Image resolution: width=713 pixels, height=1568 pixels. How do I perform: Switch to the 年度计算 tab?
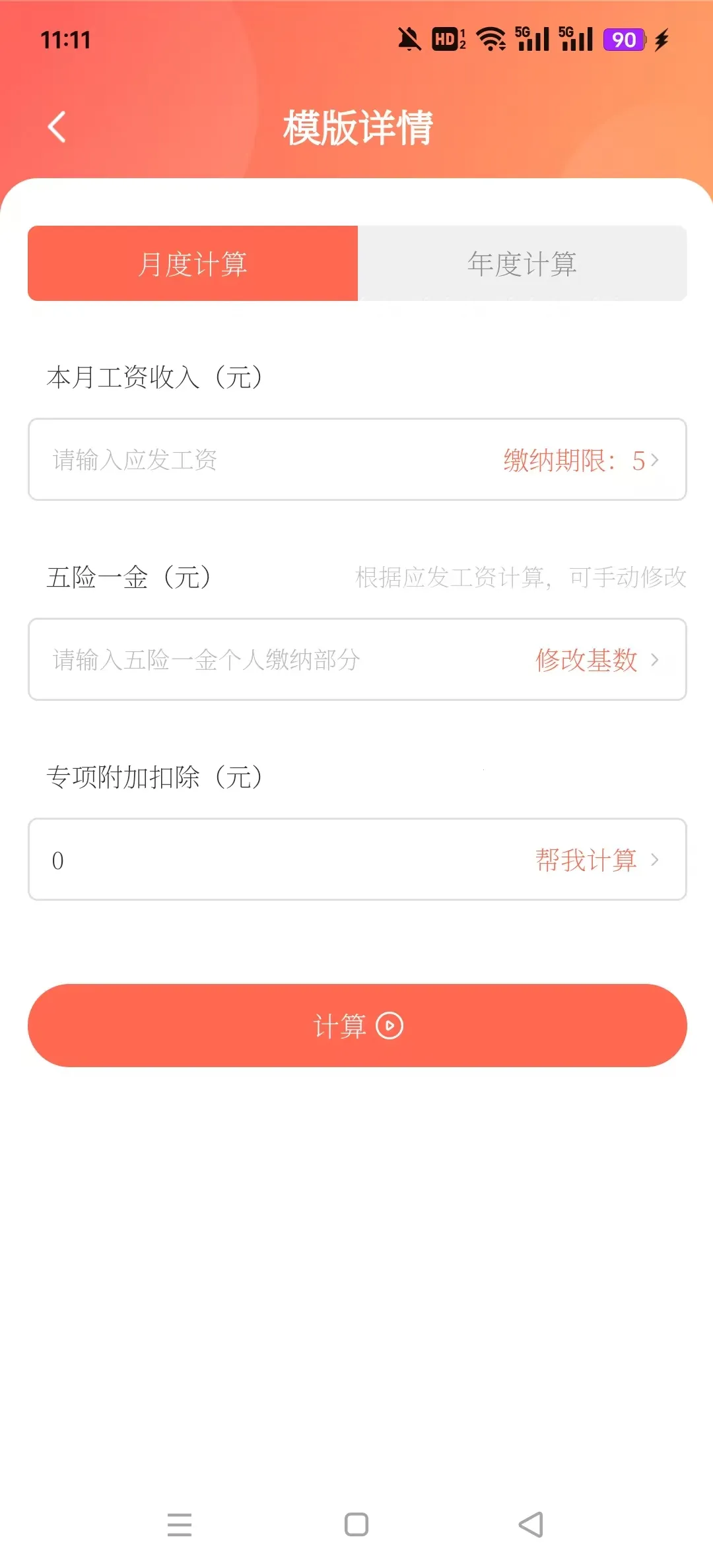[522, 264]
